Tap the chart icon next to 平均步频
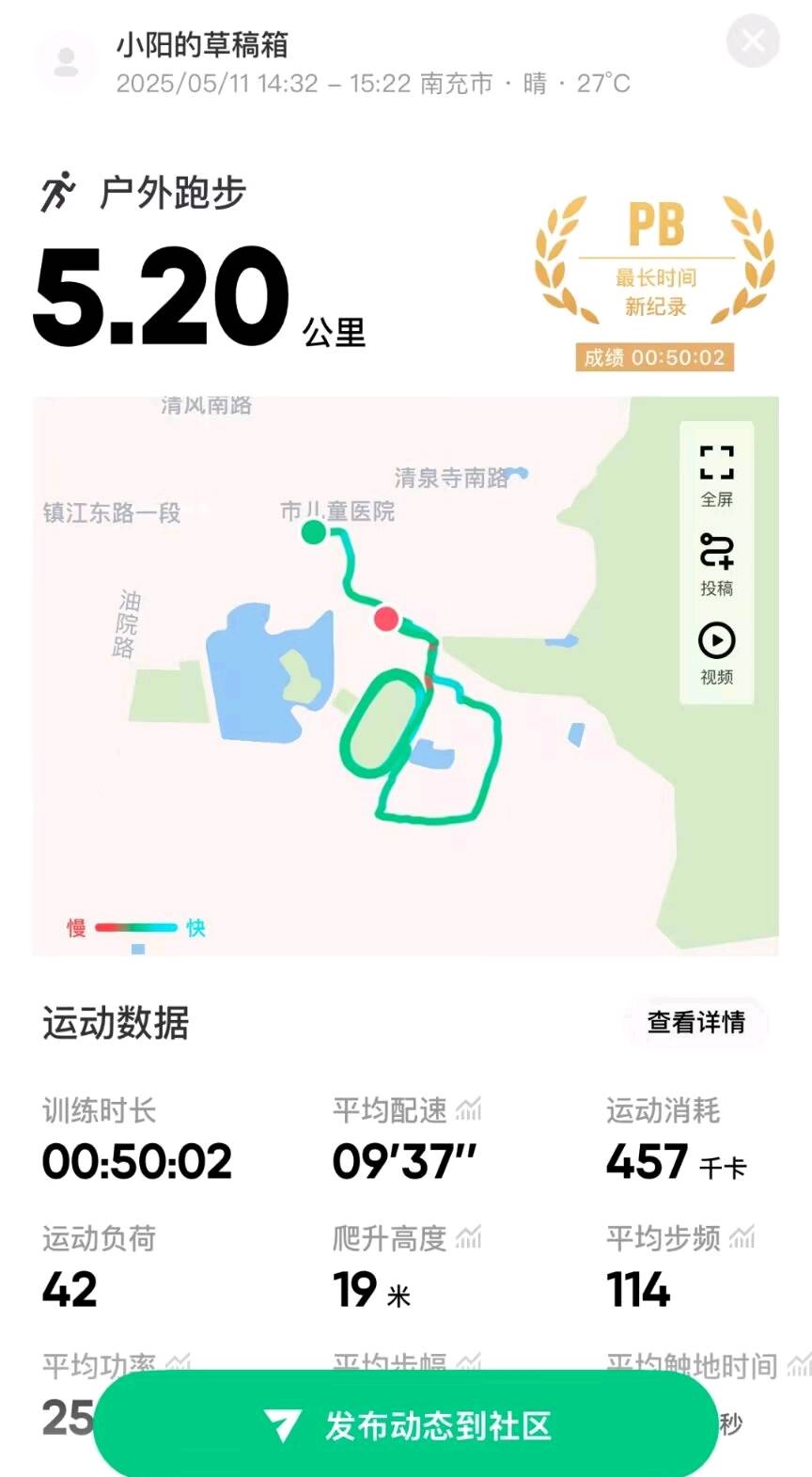 742,1238
